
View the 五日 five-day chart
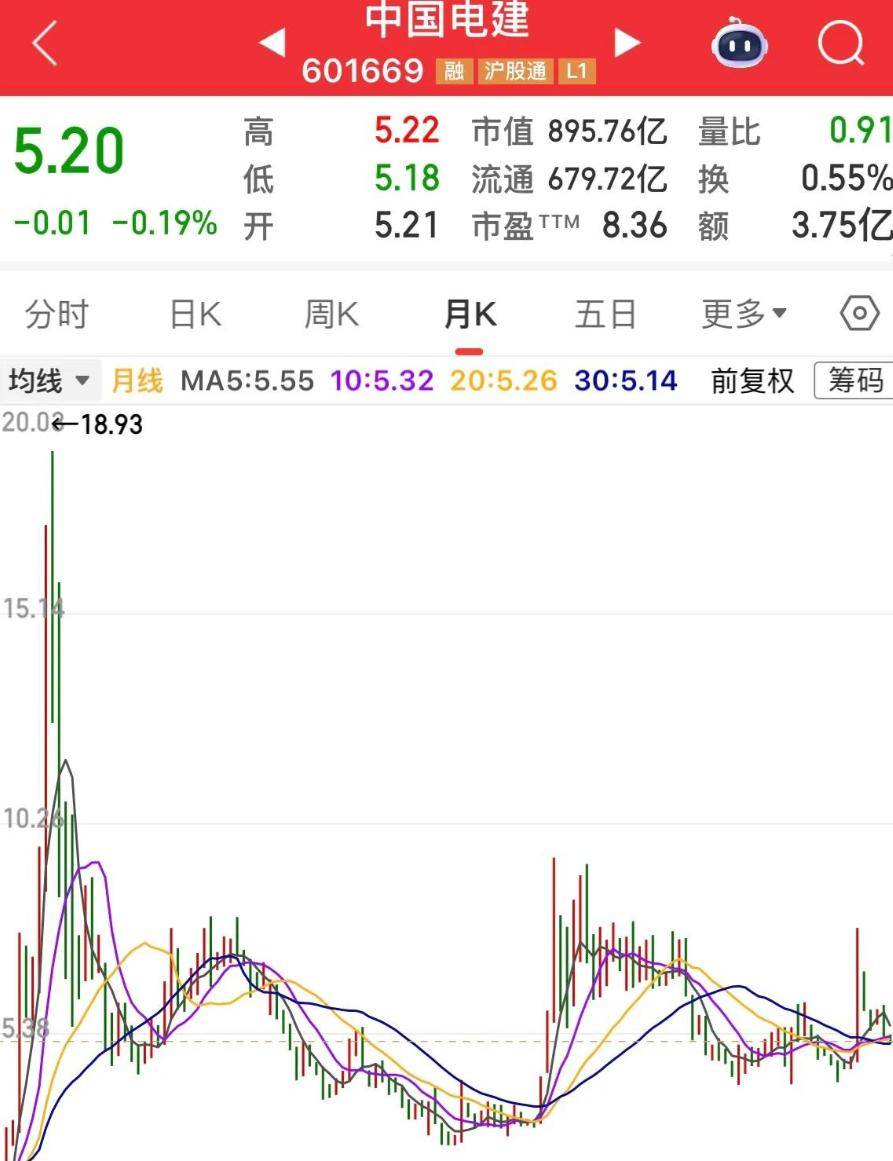[x=605, y=315]
